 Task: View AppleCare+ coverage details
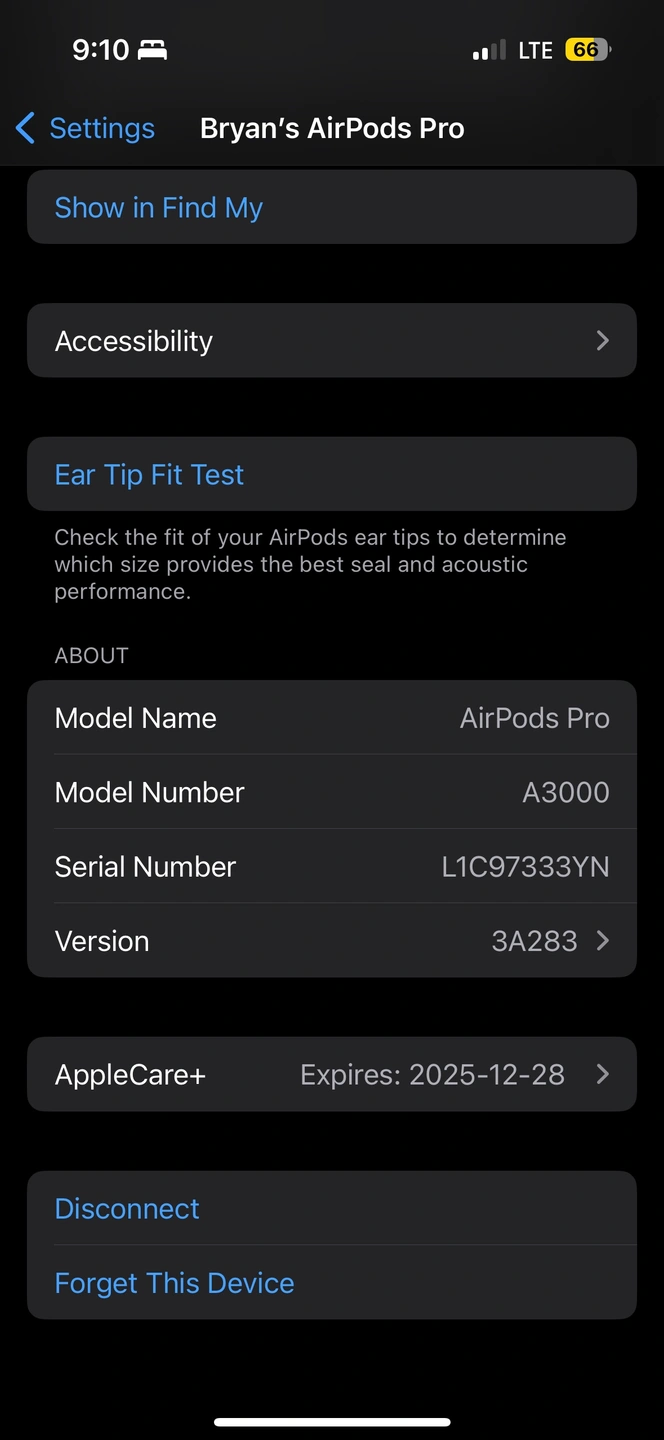click(332, 1075)
